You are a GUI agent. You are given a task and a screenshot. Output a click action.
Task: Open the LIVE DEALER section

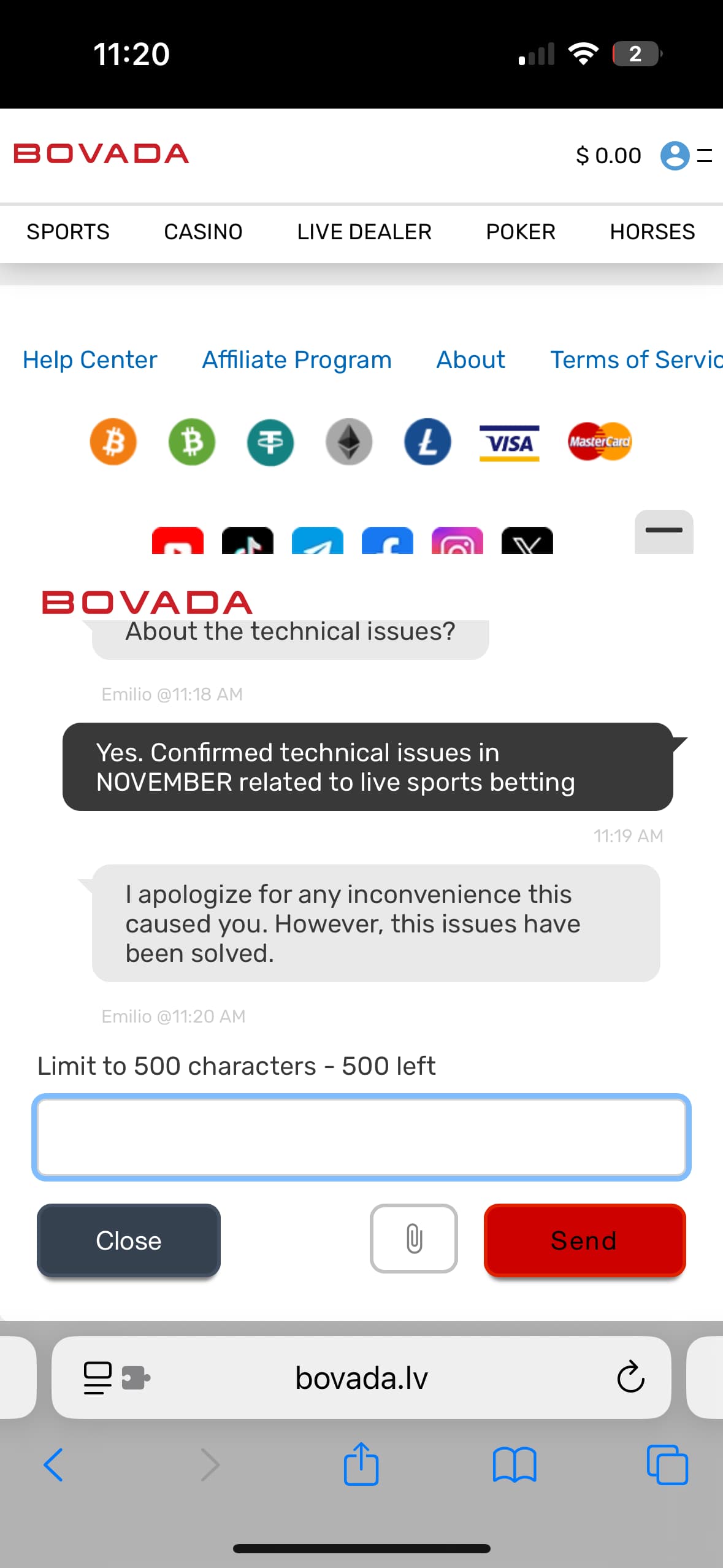point(364,232)
